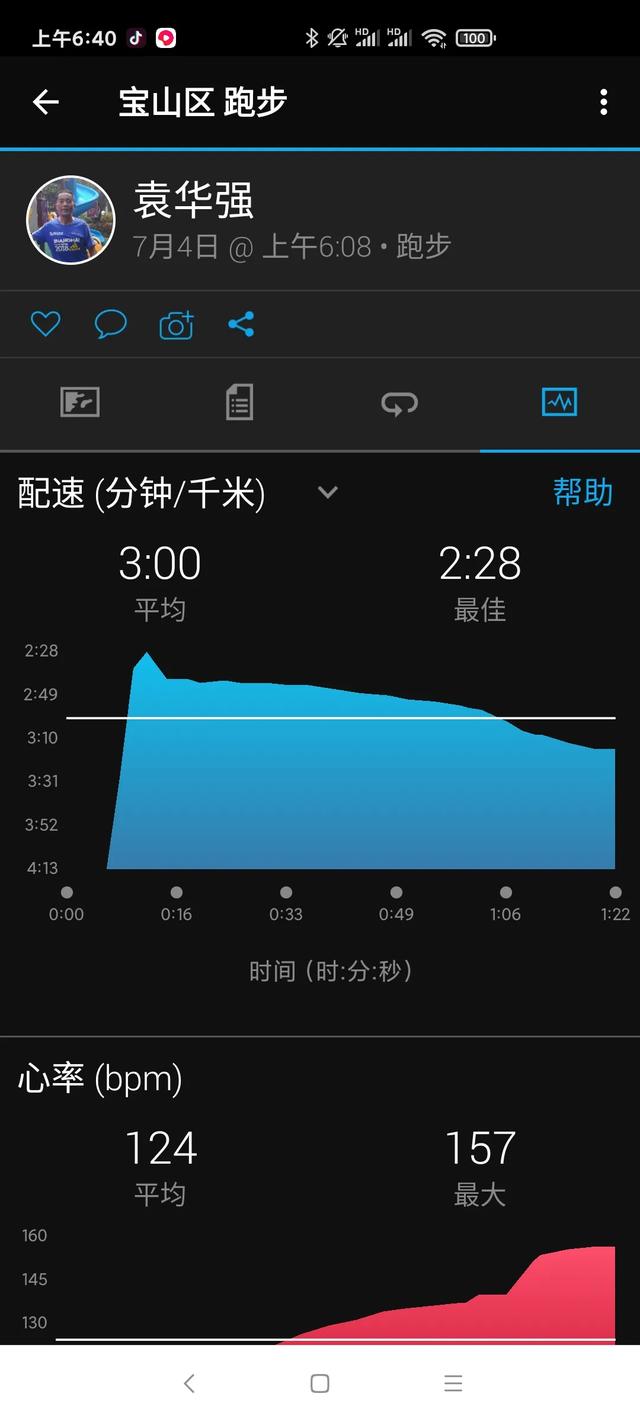The image size is (640, 1422).
Task: Open 袁华强's profile picture
Action: click(x=70, y=220)
